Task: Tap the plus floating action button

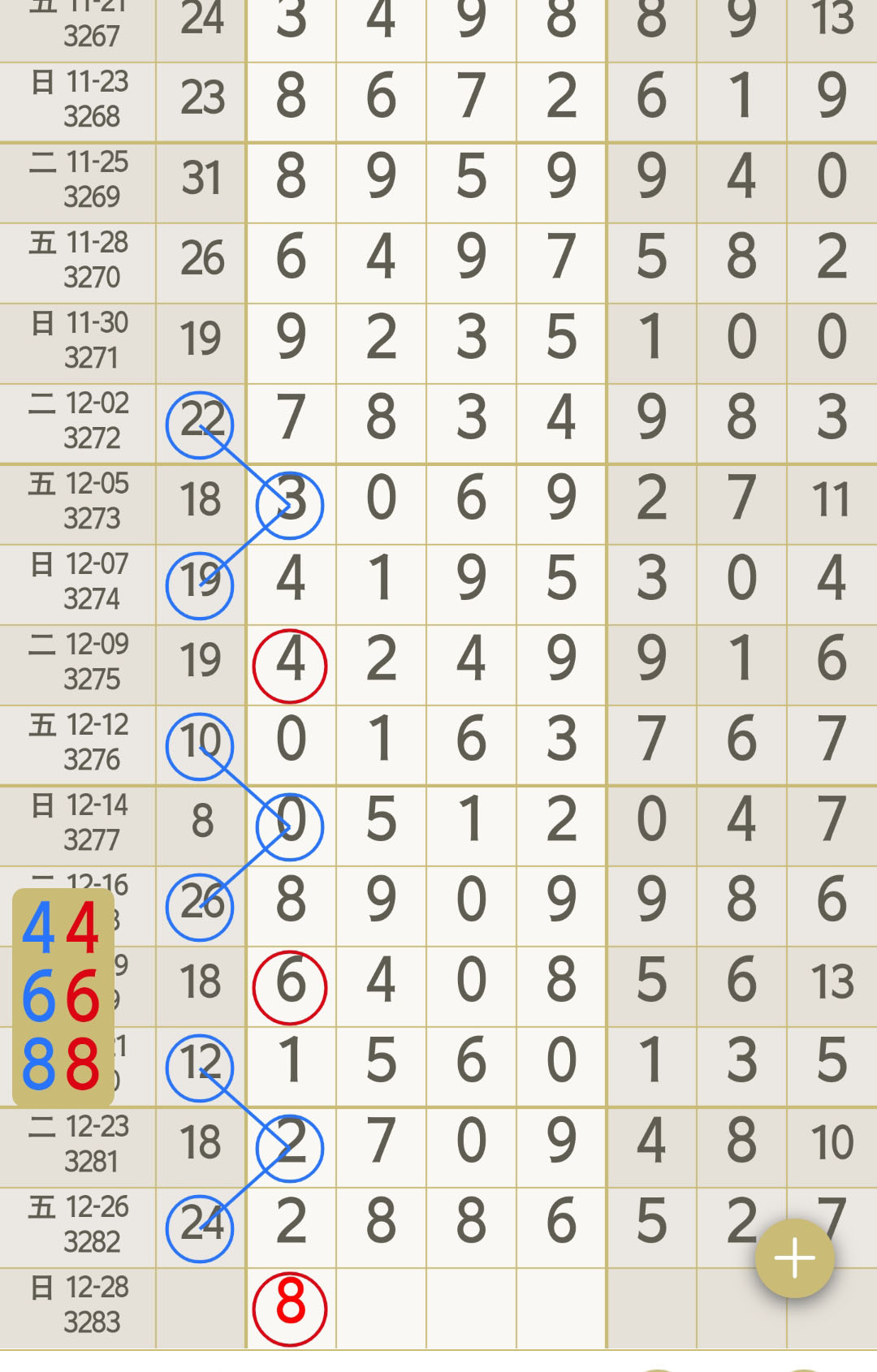Action: click(x=794, y=1258)
